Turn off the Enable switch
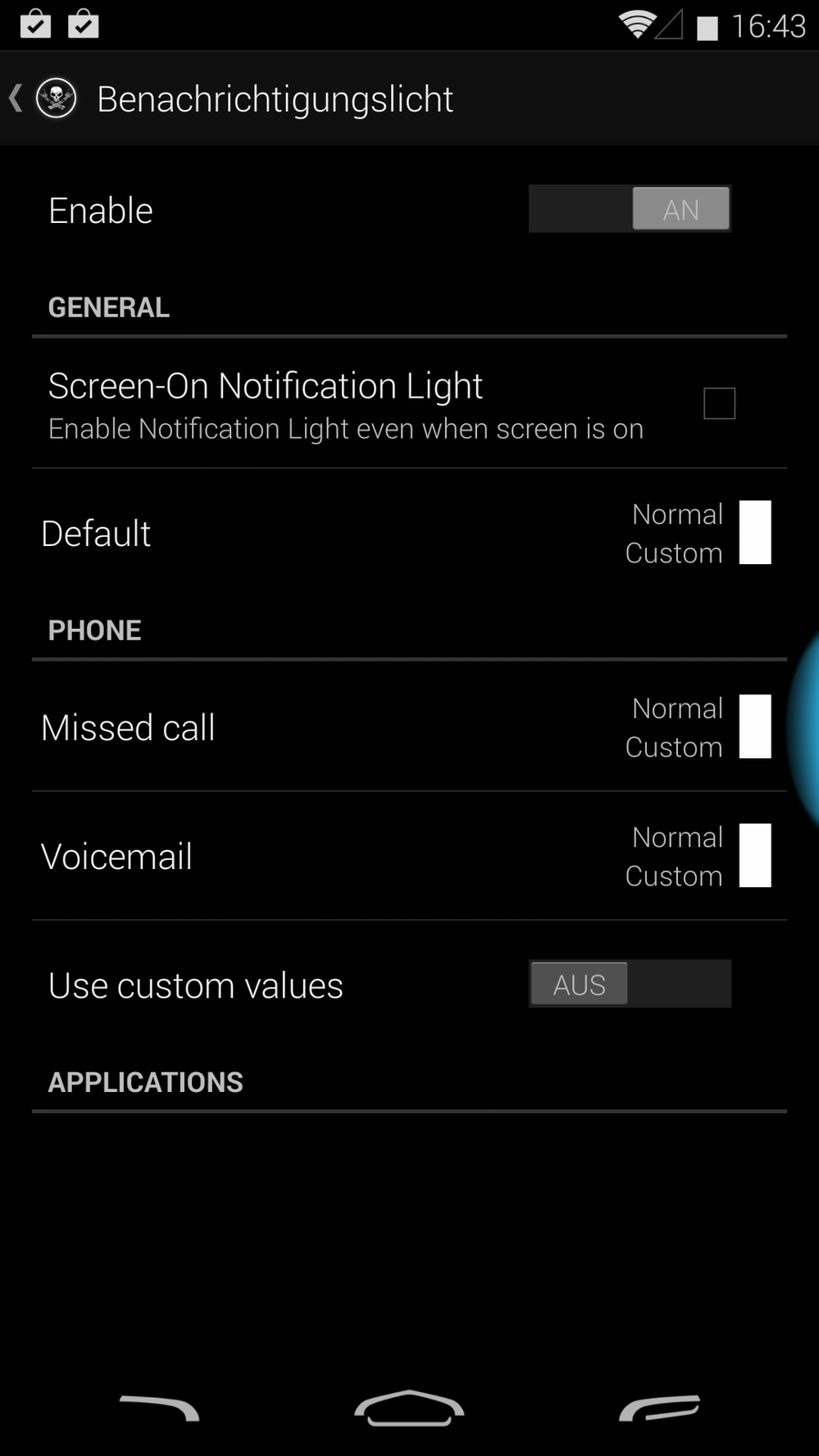The width and height of the screenshot is (819, 1456). point(630,209)
